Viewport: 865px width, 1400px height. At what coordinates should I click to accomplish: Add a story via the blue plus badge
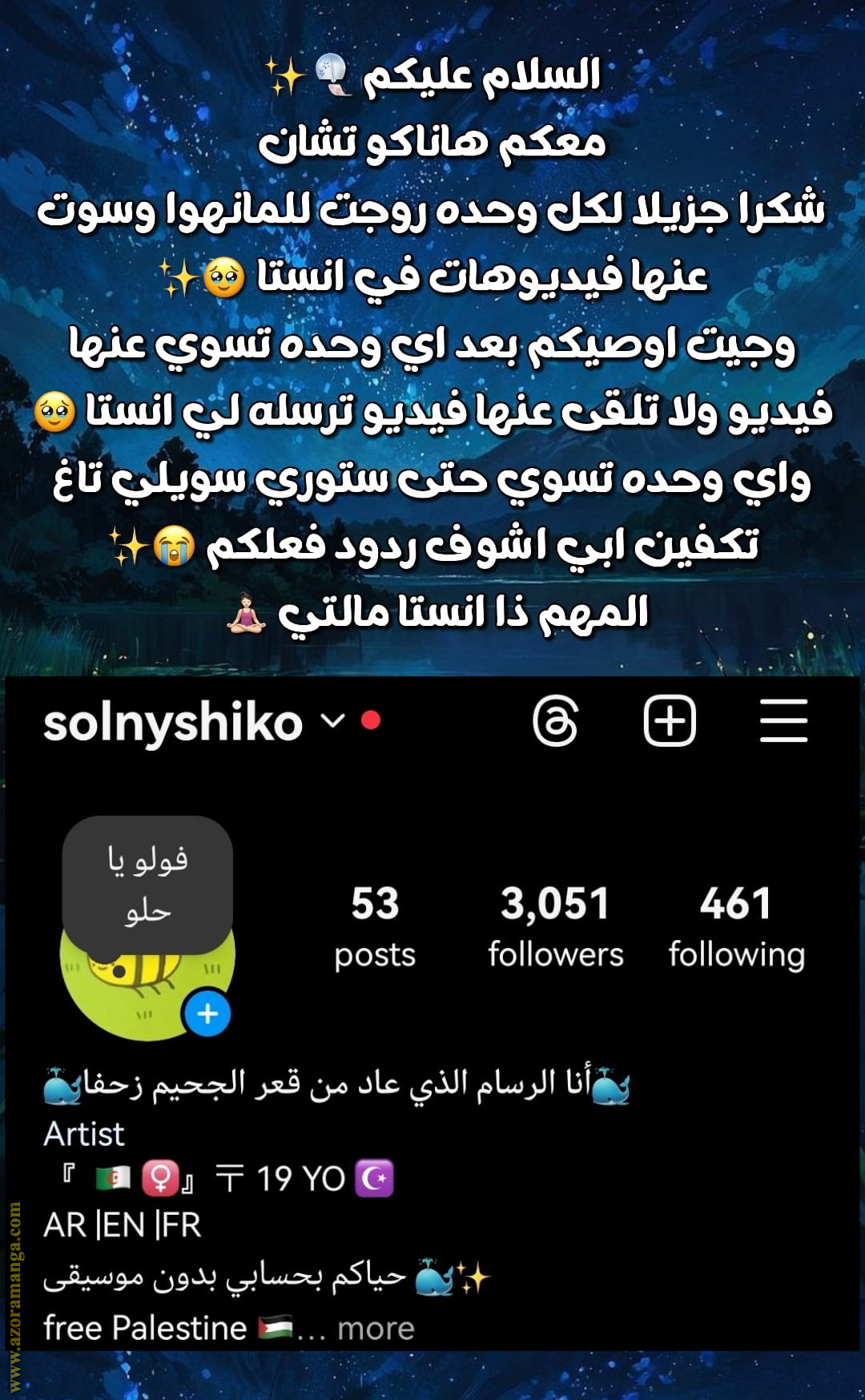pyautogui.click(x=206, y=1011)
